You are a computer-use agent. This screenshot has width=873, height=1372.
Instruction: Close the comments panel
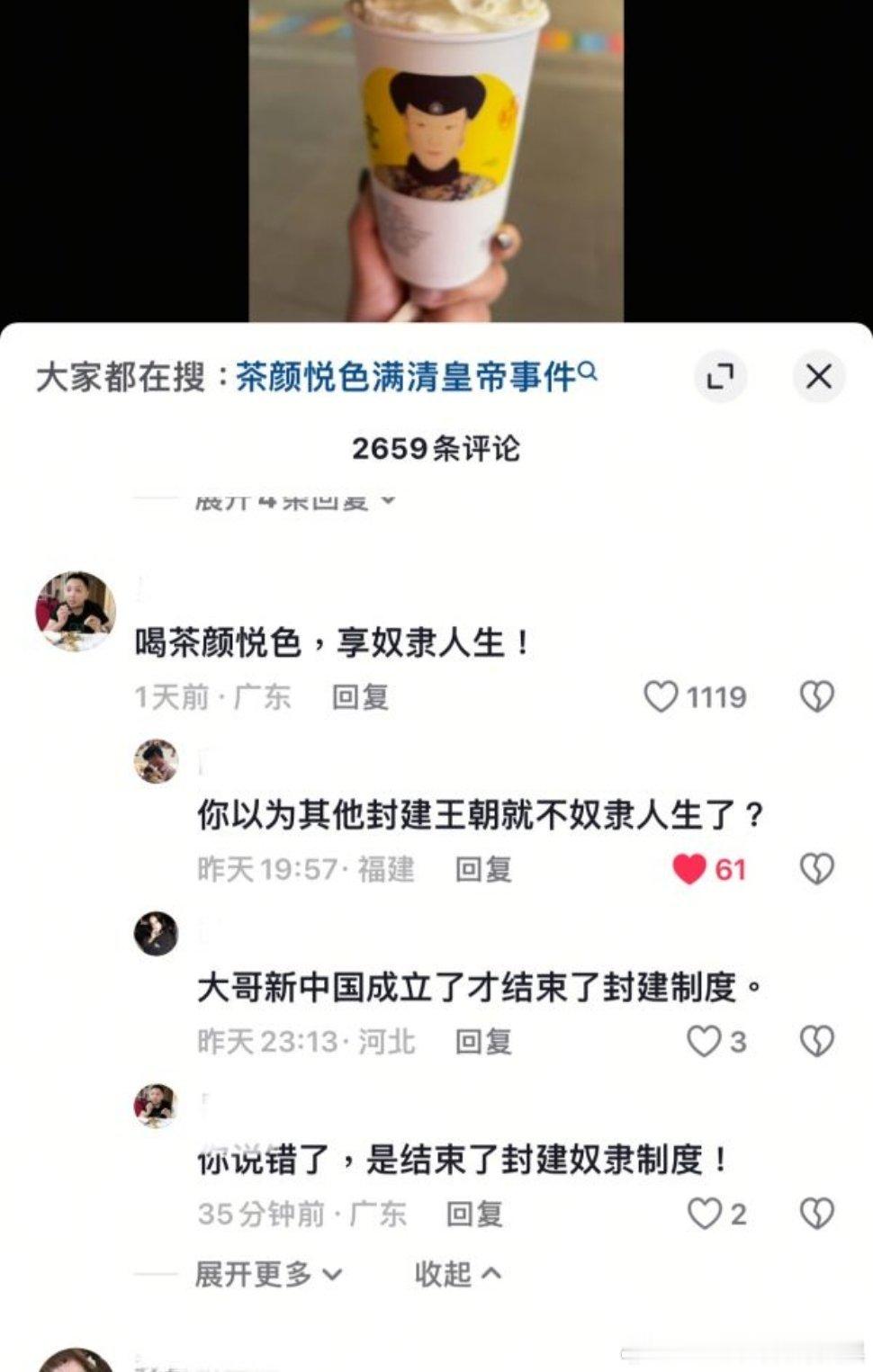[818, 378]
